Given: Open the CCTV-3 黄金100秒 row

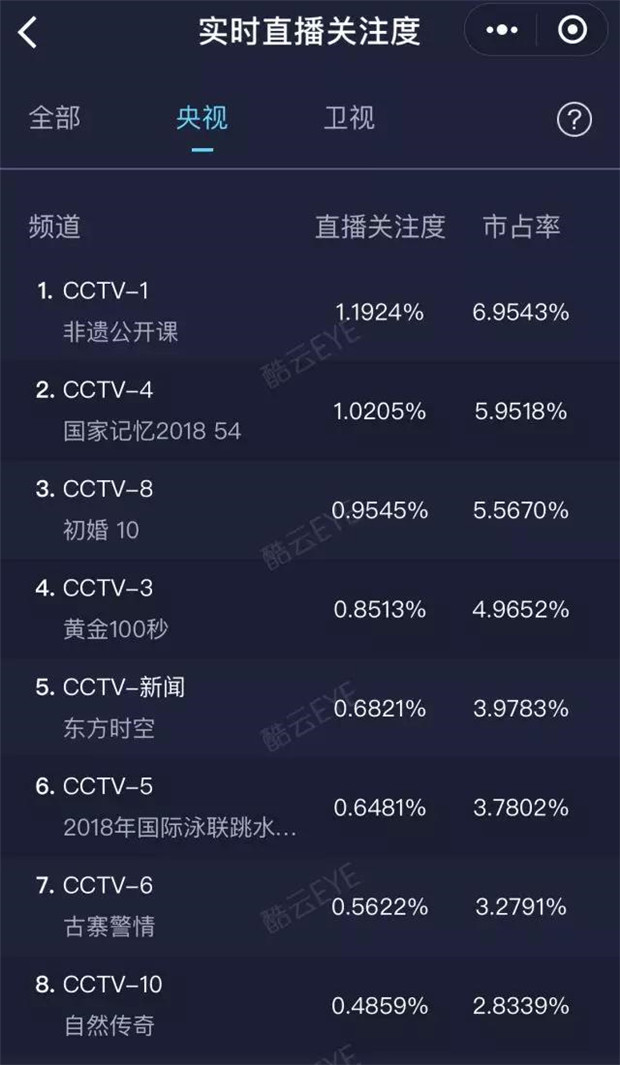Looking at the screenshot, I should click(310, 609).
